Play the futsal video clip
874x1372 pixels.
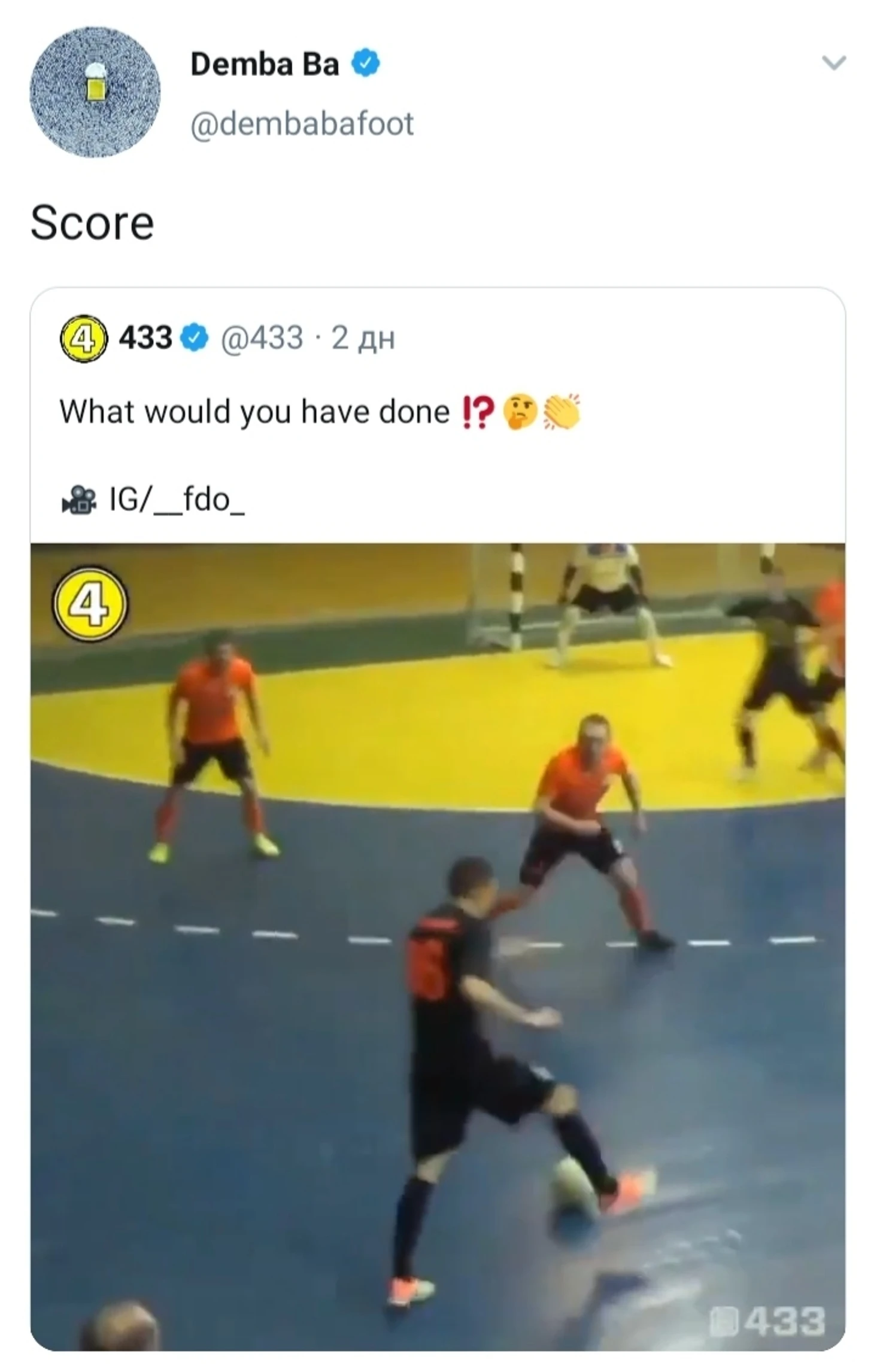pyautogui.click(x=438, y=945)
